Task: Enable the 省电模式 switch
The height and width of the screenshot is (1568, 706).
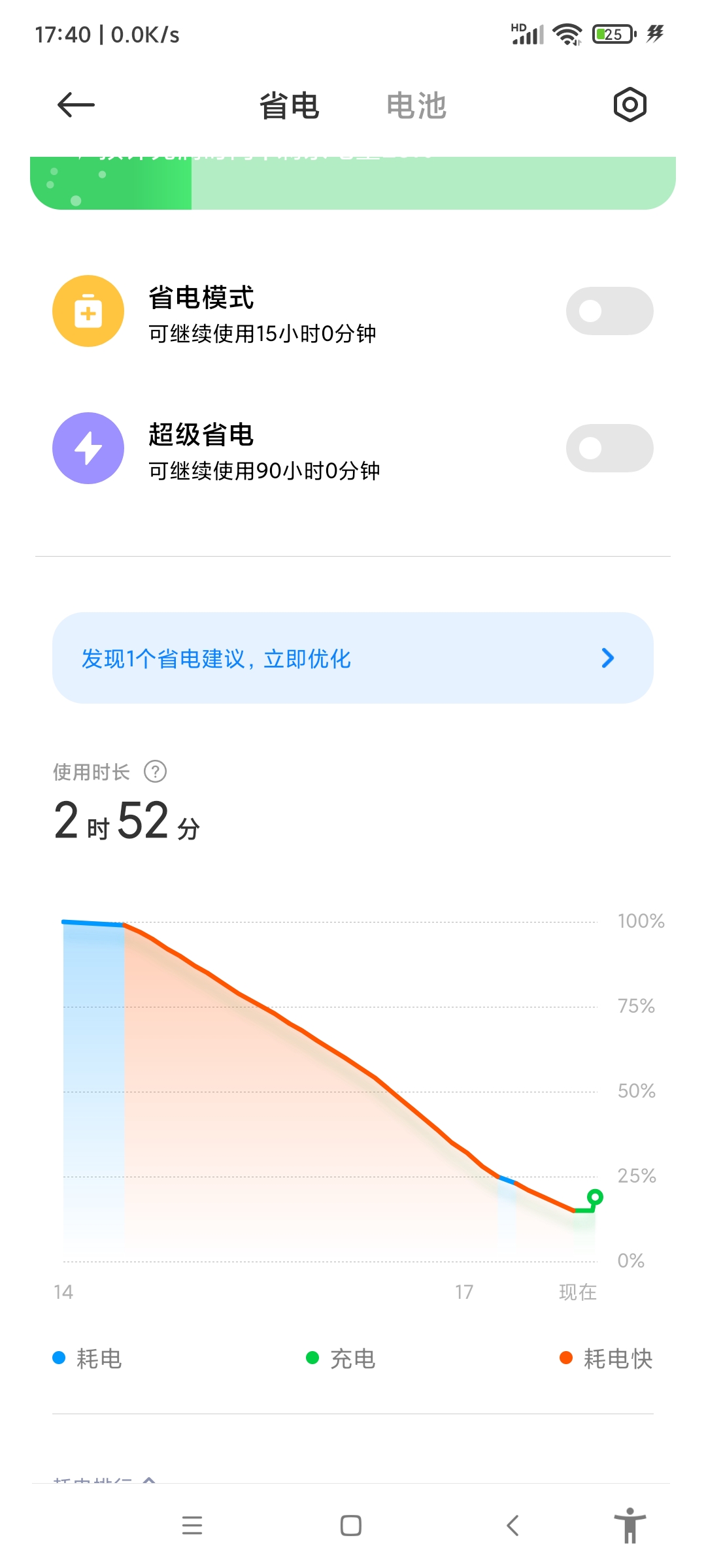Action: tap(609, 311)
